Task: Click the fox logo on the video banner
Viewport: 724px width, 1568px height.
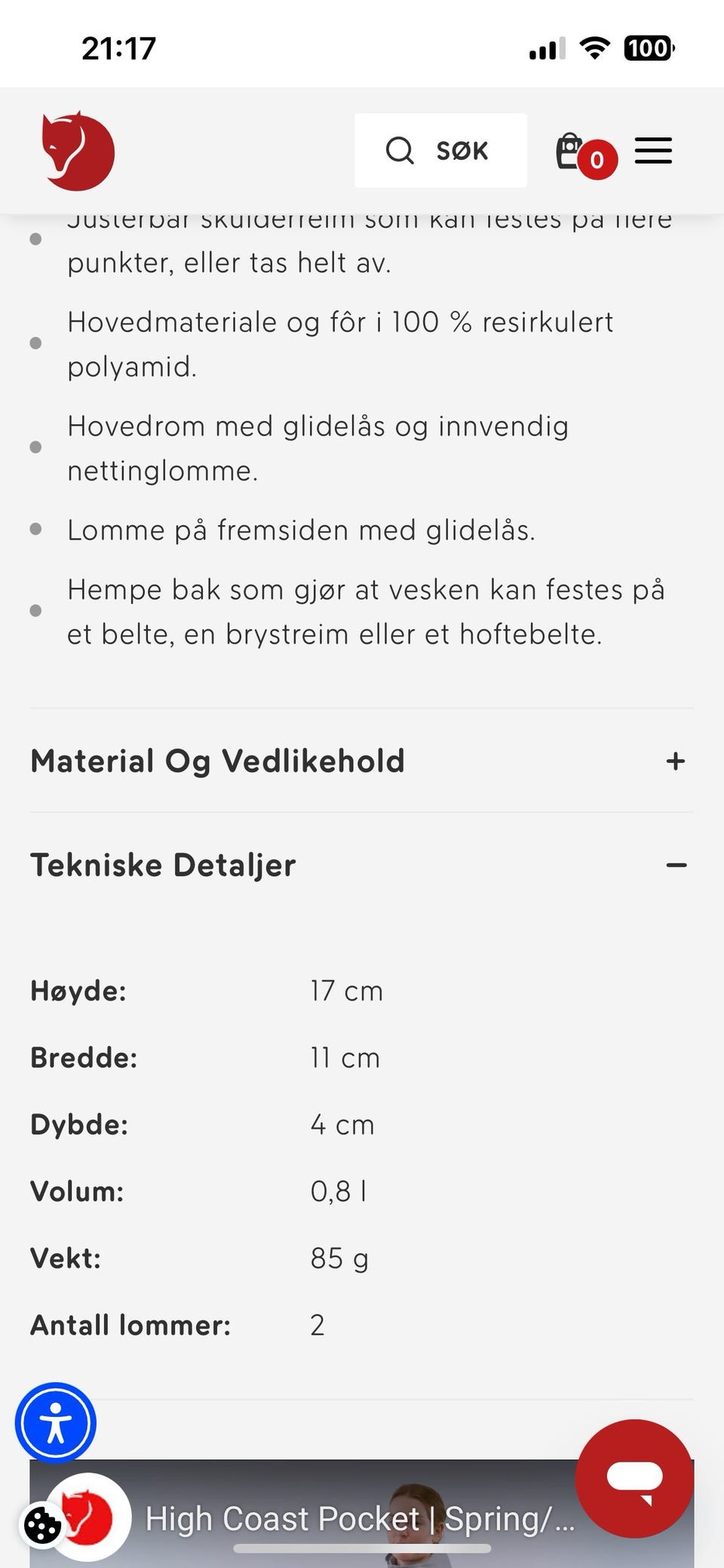Action: coord(88,1518)
